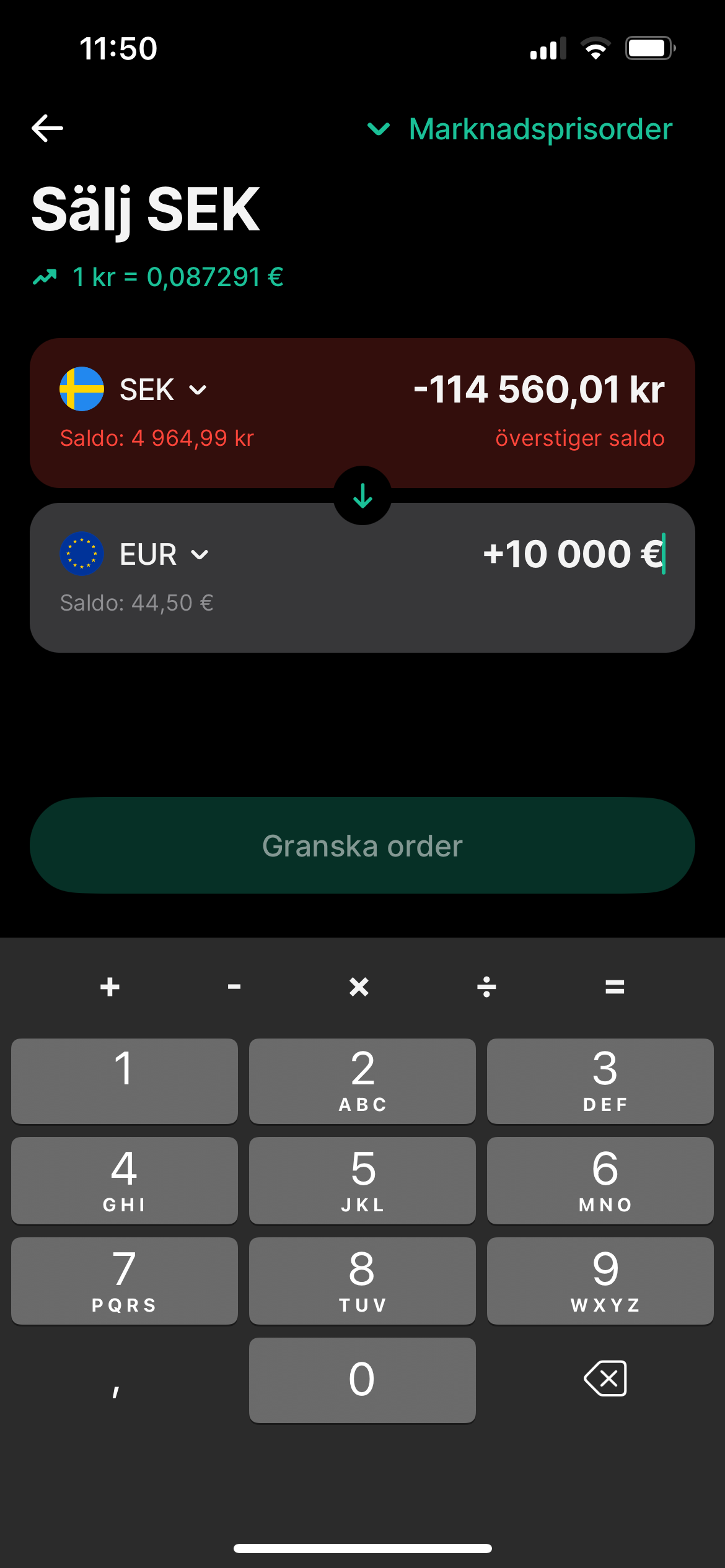The height and width of the screenshot is (1568, 725).
Task: Delete last digit with backspace key
Action: click(x=605, y=1379)
